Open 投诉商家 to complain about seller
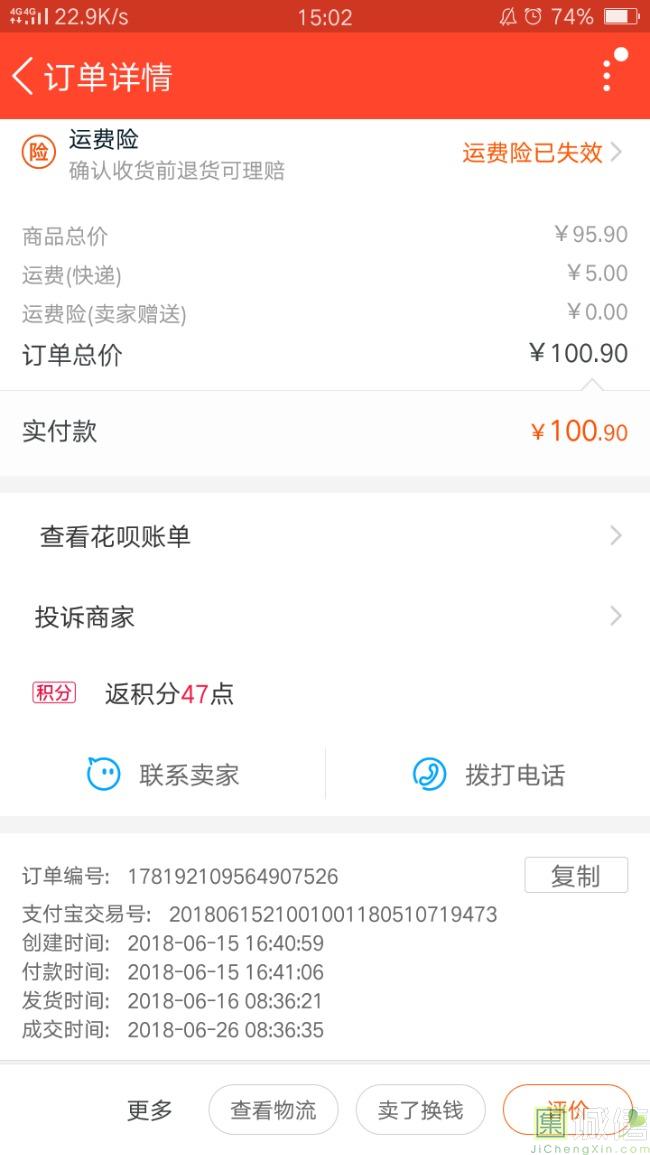650x1155 pixels. (325, 617)
